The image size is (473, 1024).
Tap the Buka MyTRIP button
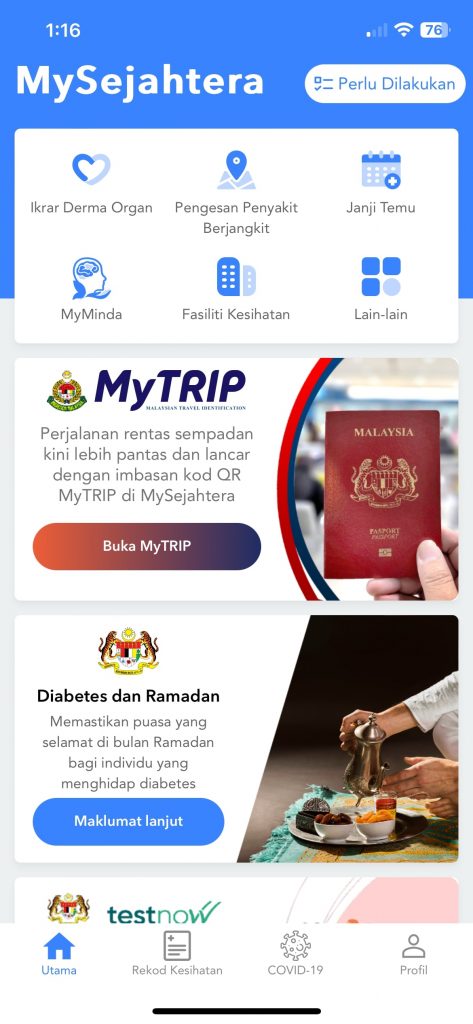pyautogui.click(x=147, y=546)
